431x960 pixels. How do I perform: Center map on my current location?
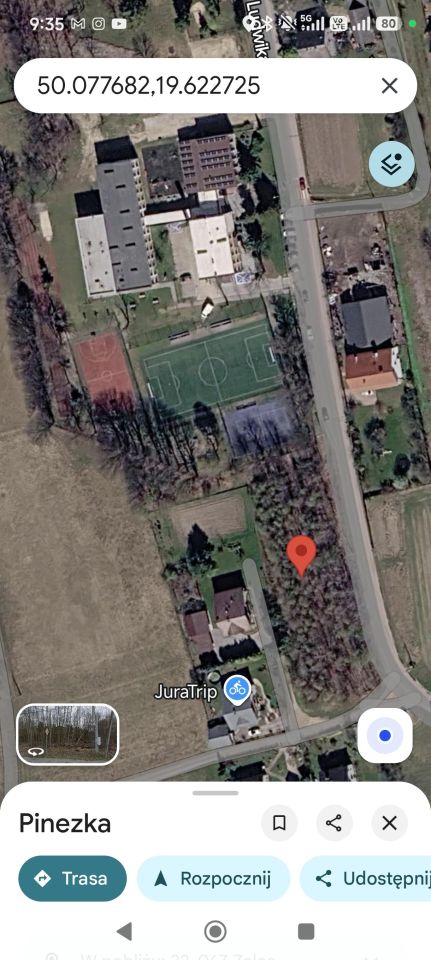click(x=384, y=735)
